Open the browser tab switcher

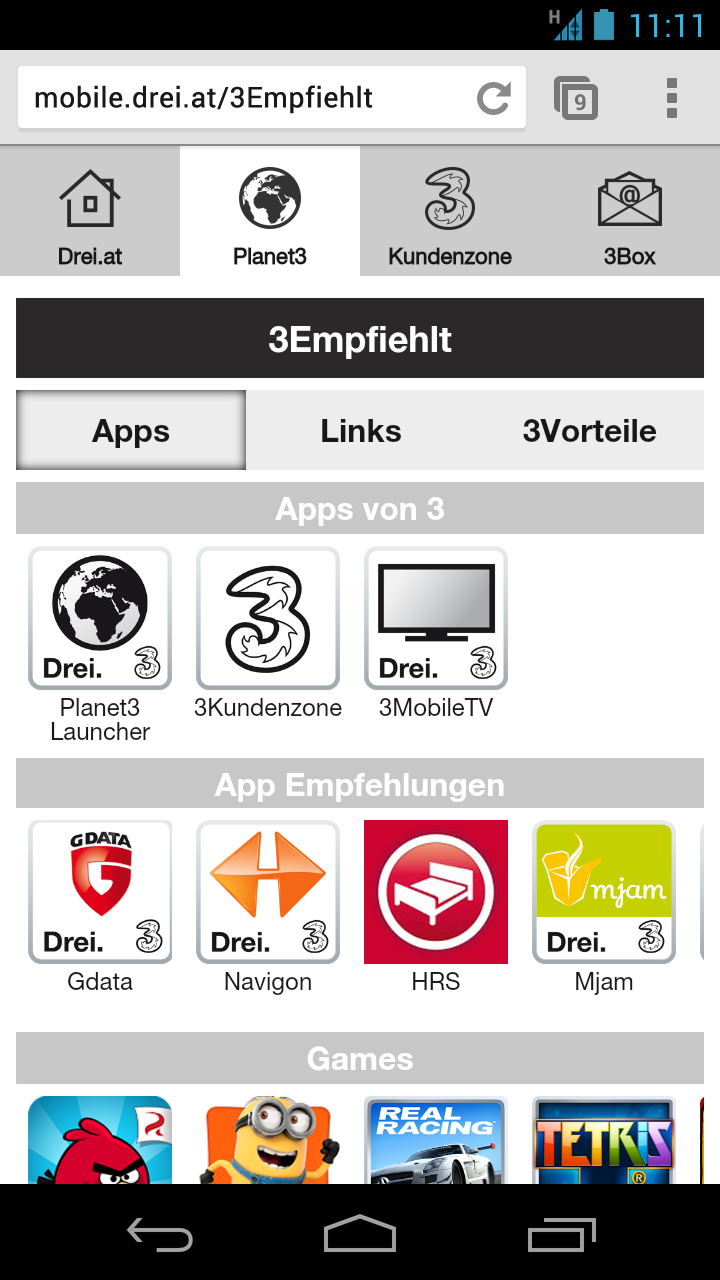coord(576,98)
